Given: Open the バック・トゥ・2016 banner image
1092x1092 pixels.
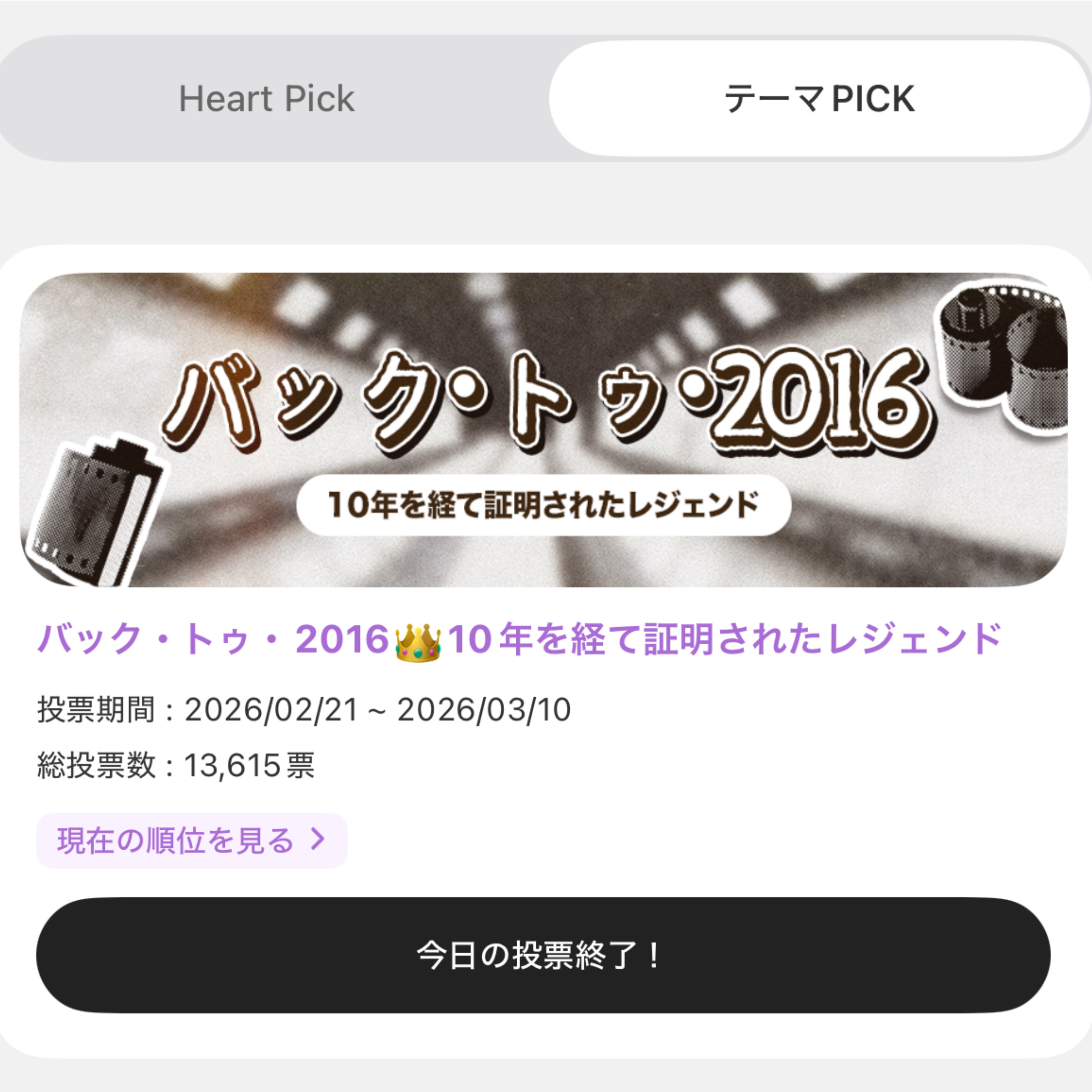Looking at the screenshot, I should pos(544,430).
